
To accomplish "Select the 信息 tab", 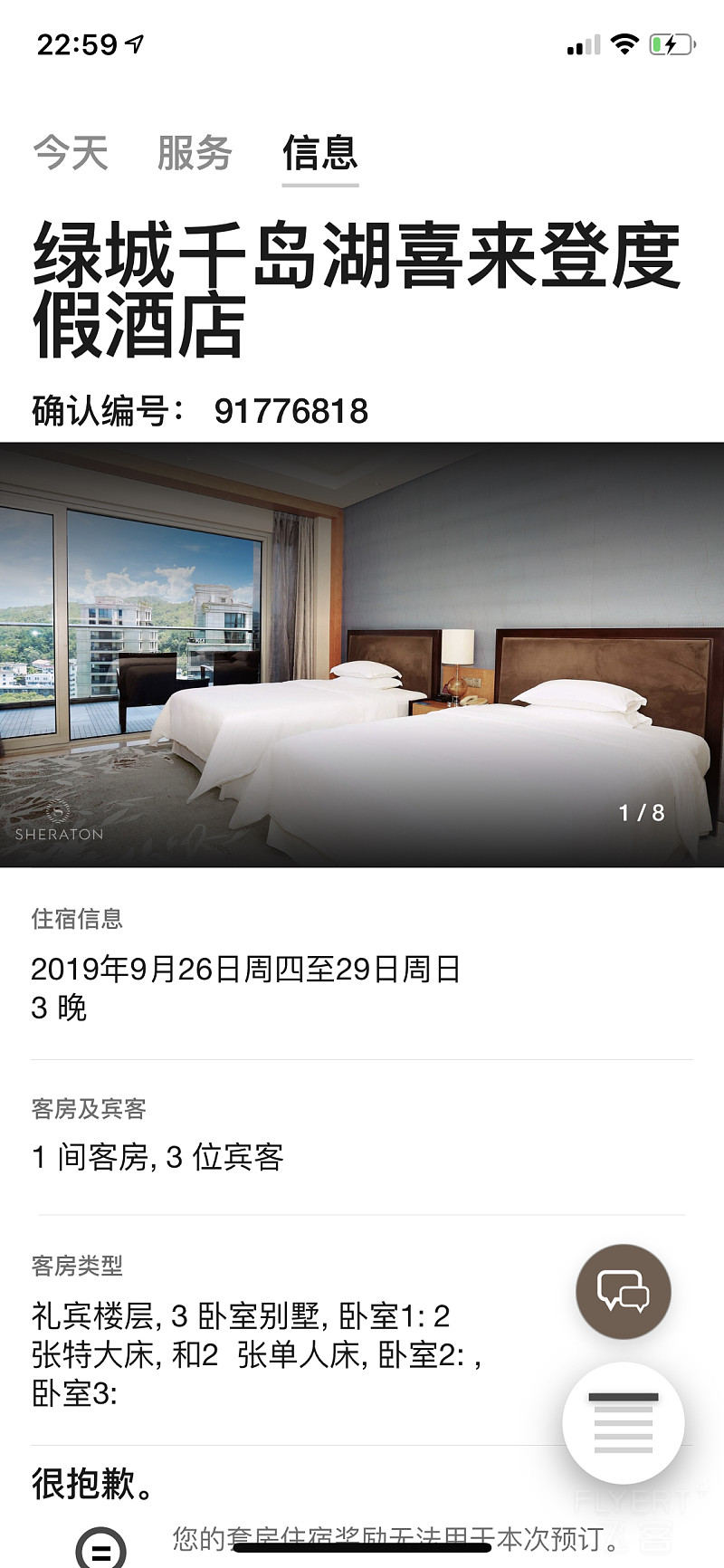I will click(320, 152).
